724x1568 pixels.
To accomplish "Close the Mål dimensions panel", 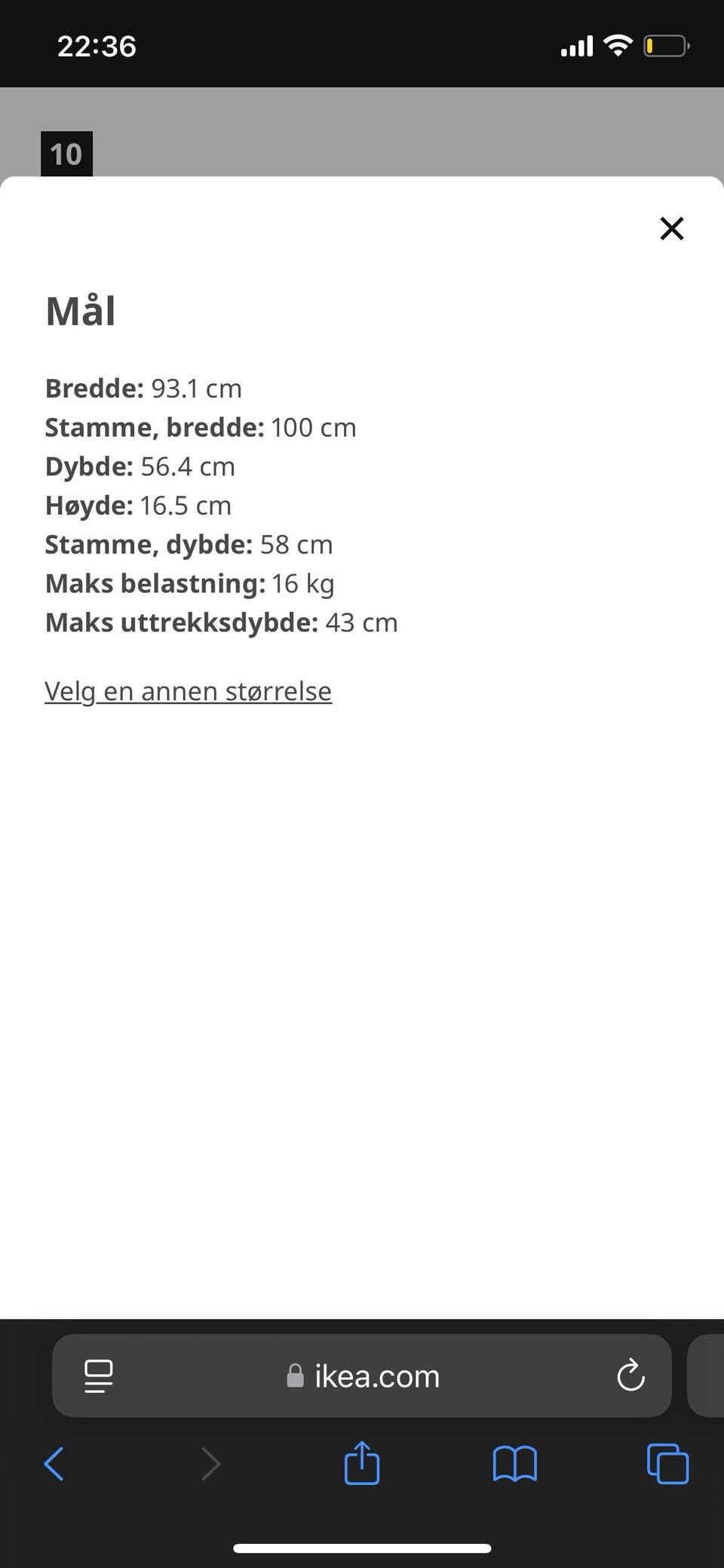I will point(671,229).
